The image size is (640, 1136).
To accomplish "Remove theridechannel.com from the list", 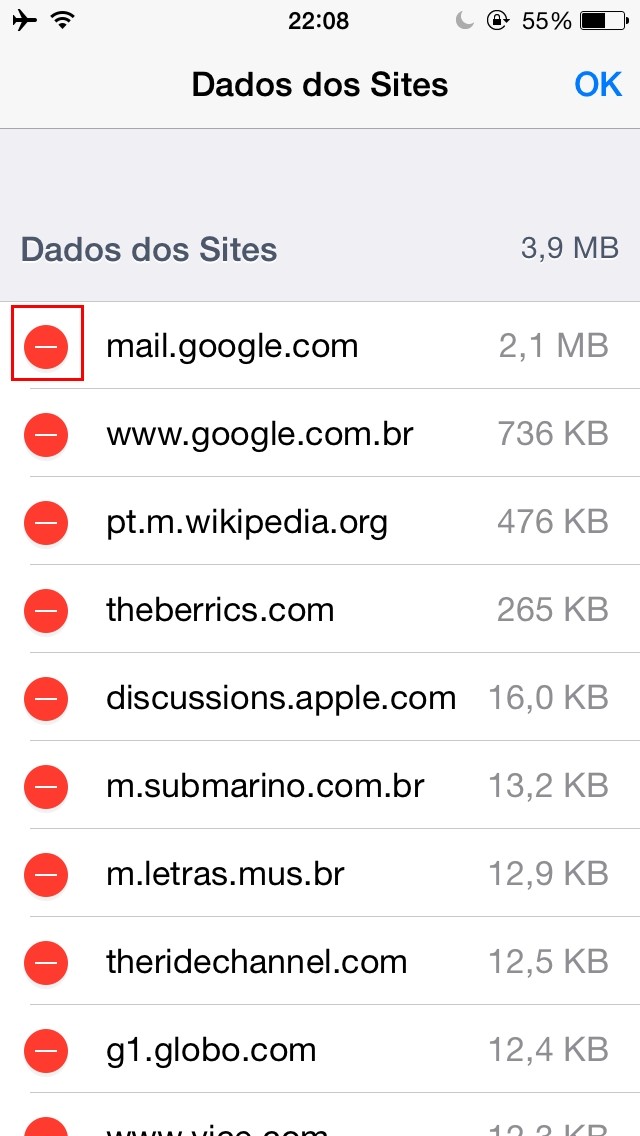I will 46,963.
